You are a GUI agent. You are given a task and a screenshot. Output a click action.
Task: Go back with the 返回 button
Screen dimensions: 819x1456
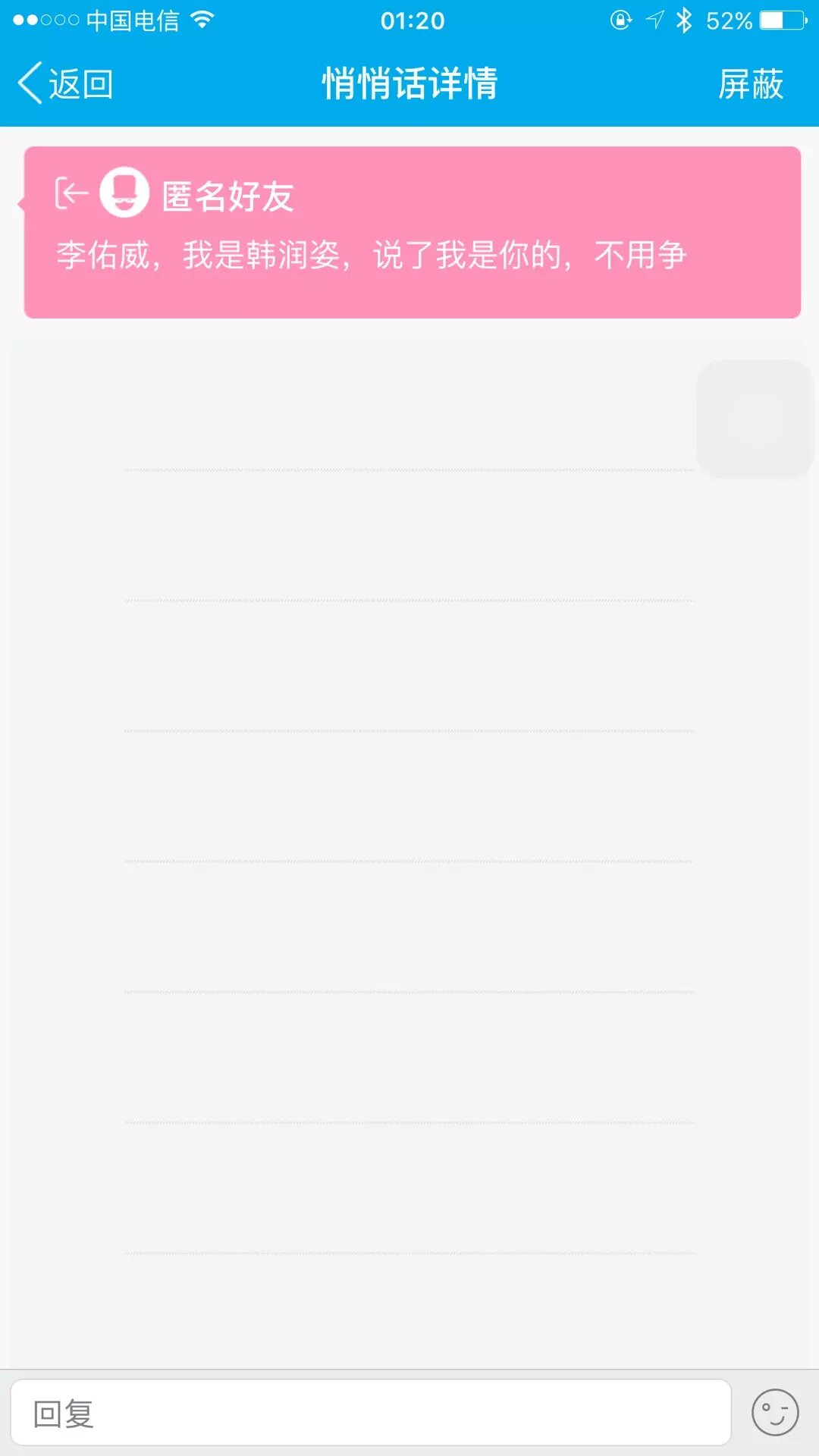66,83
